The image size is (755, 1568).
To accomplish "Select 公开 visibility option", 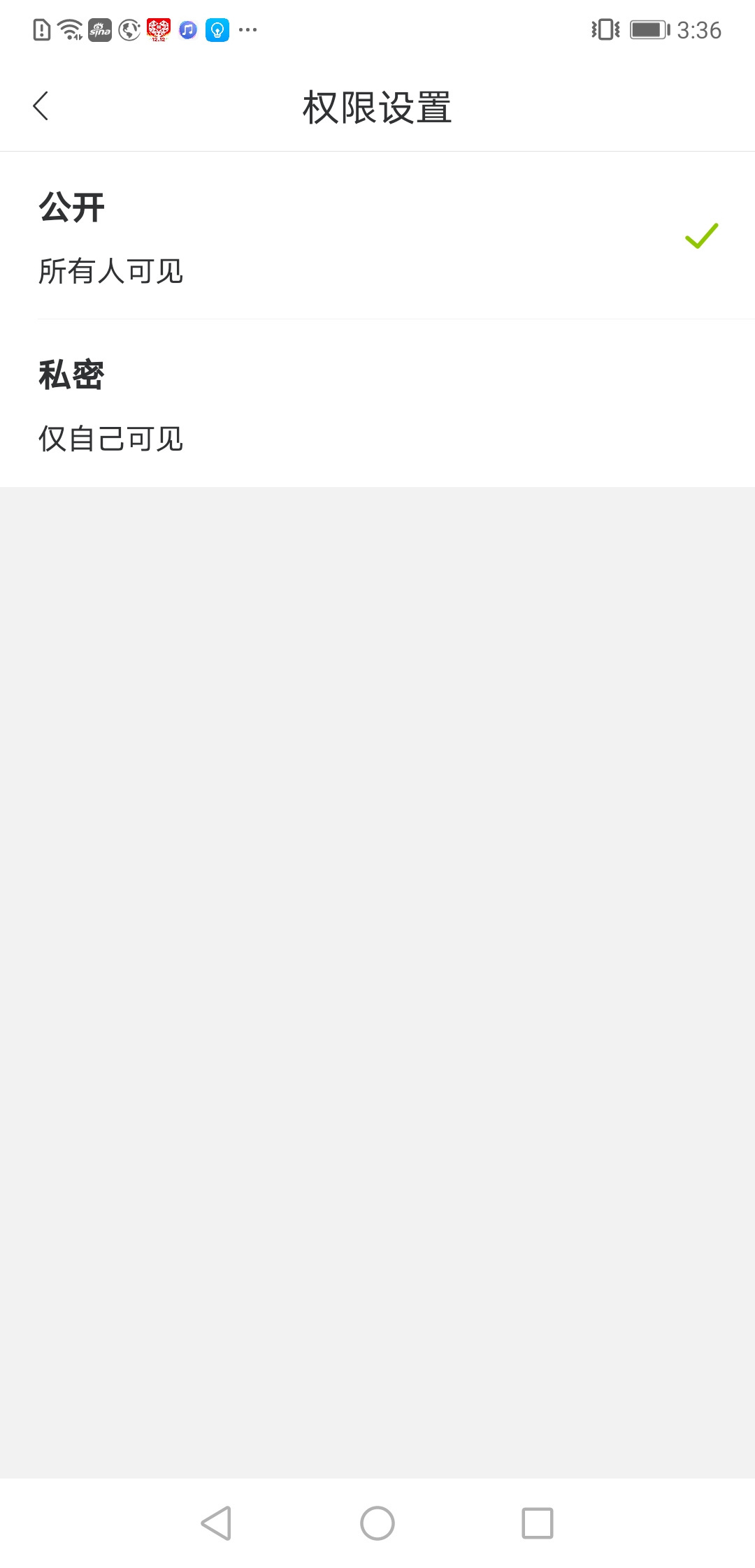I will point(377,236).
